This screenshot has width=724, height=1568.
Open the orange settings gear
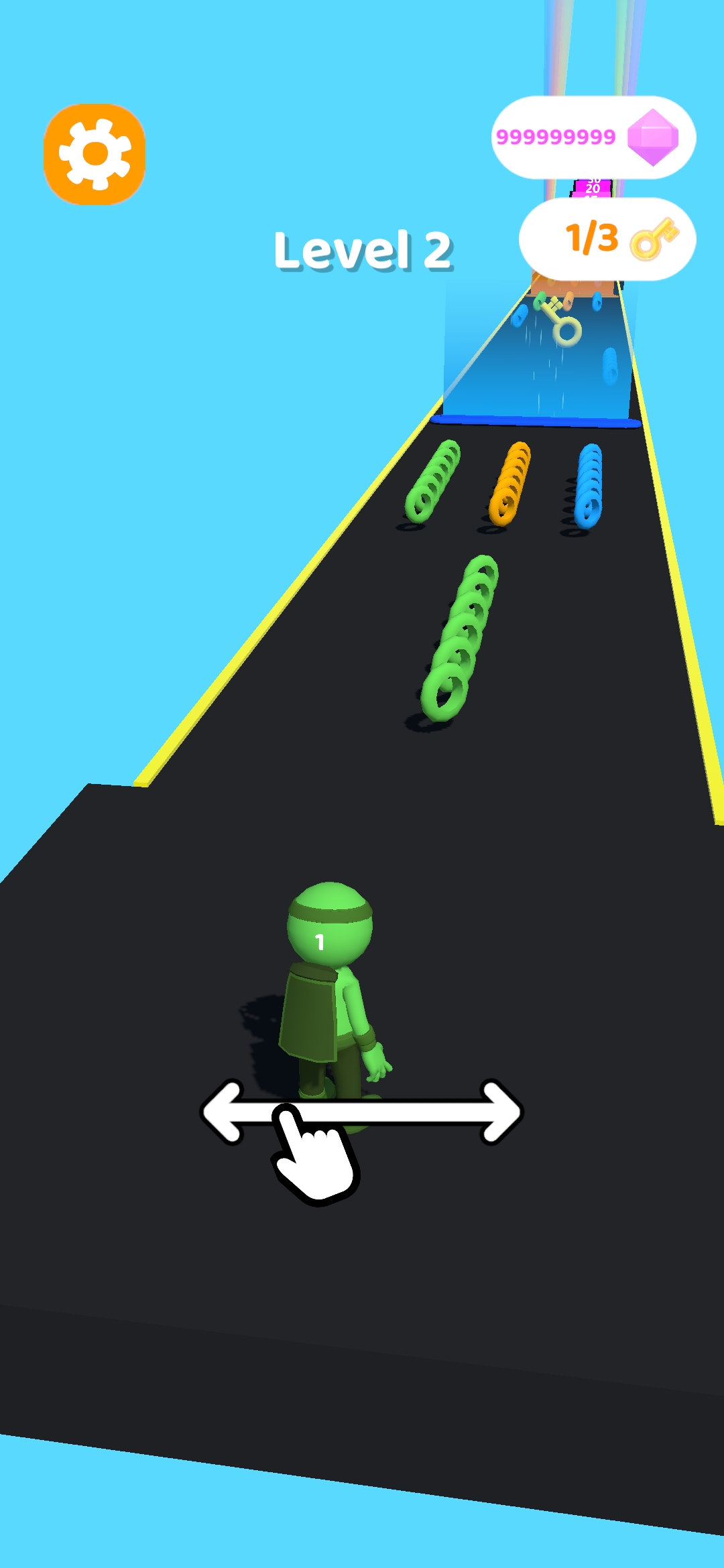coord(95,154)
